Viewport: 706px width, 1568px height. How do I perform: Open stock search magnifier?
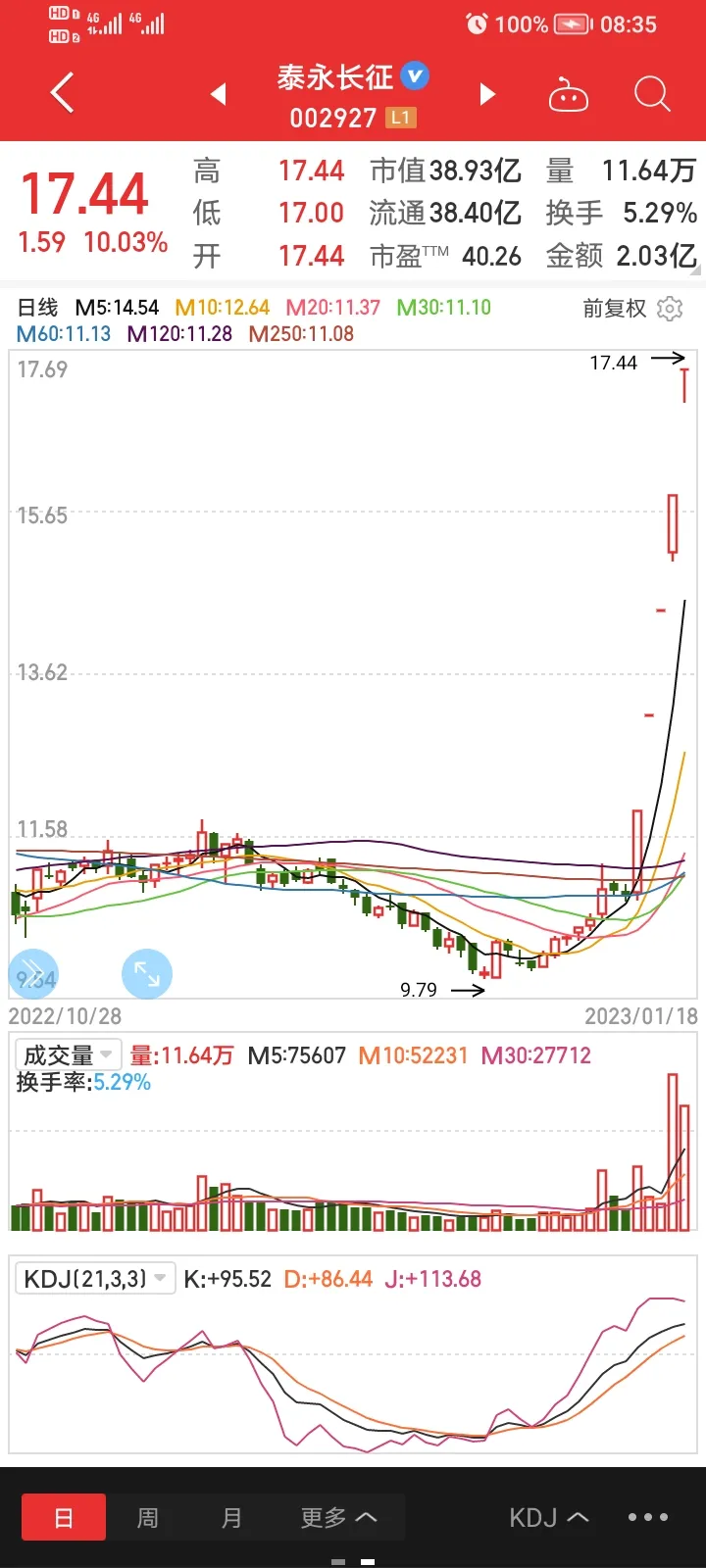point(652,94)
